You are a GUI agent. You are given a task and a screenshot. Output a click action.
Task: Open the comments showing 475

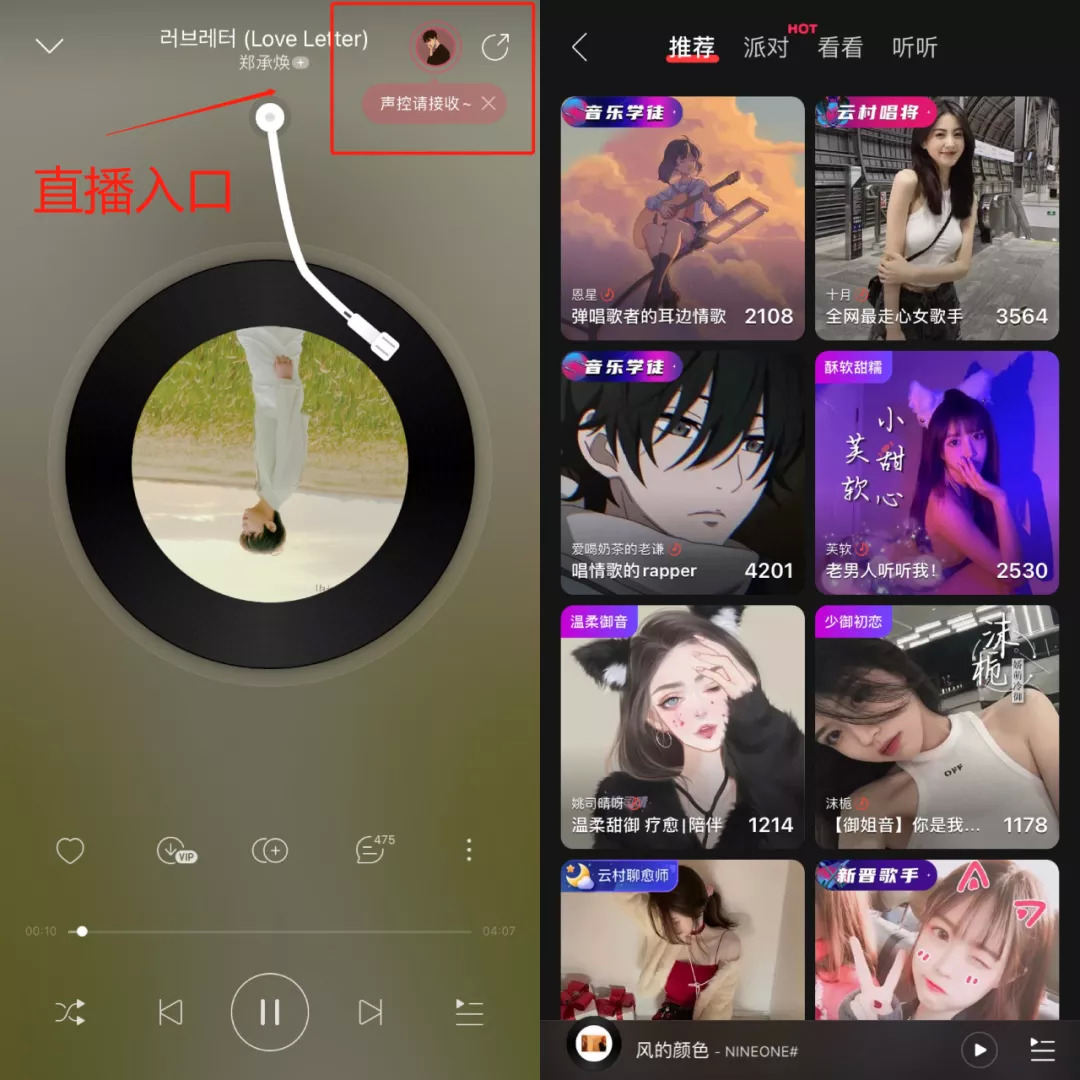coord(372,851)
